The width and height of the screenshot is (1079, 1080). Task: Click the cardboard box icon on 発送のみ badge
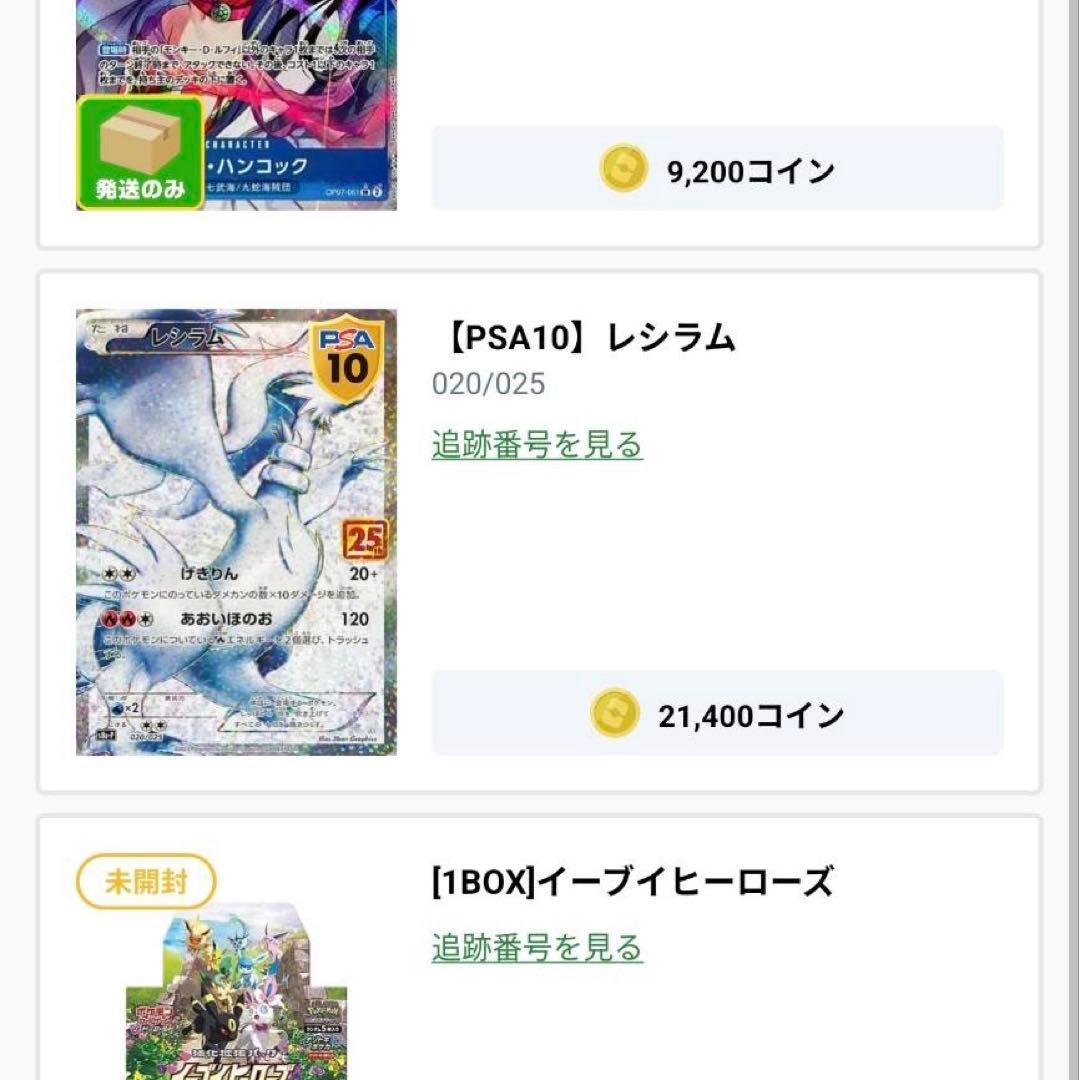(x=138, y=143)
